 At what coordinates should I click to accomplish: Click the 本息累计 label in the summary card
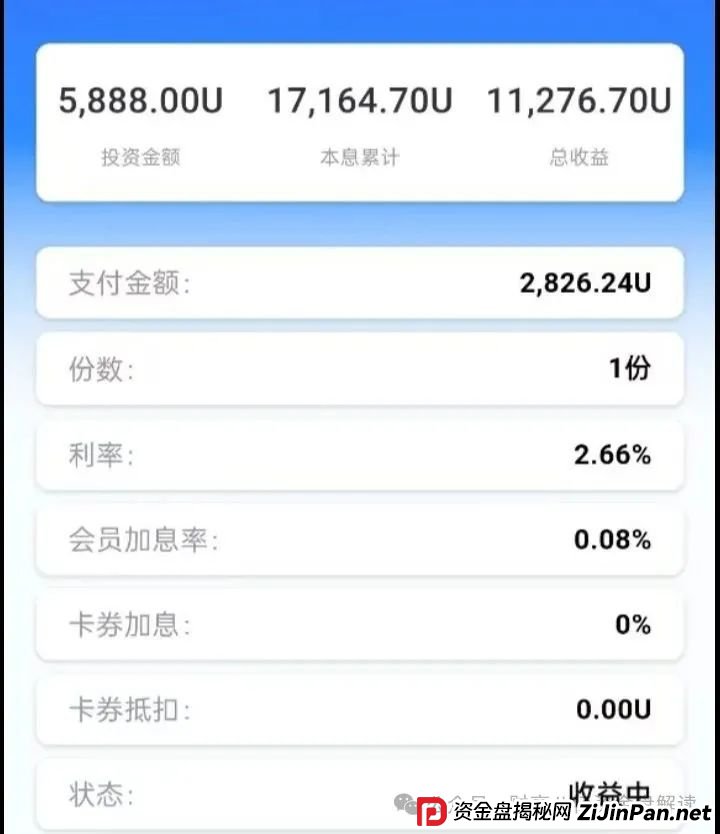tap(357, 157)
